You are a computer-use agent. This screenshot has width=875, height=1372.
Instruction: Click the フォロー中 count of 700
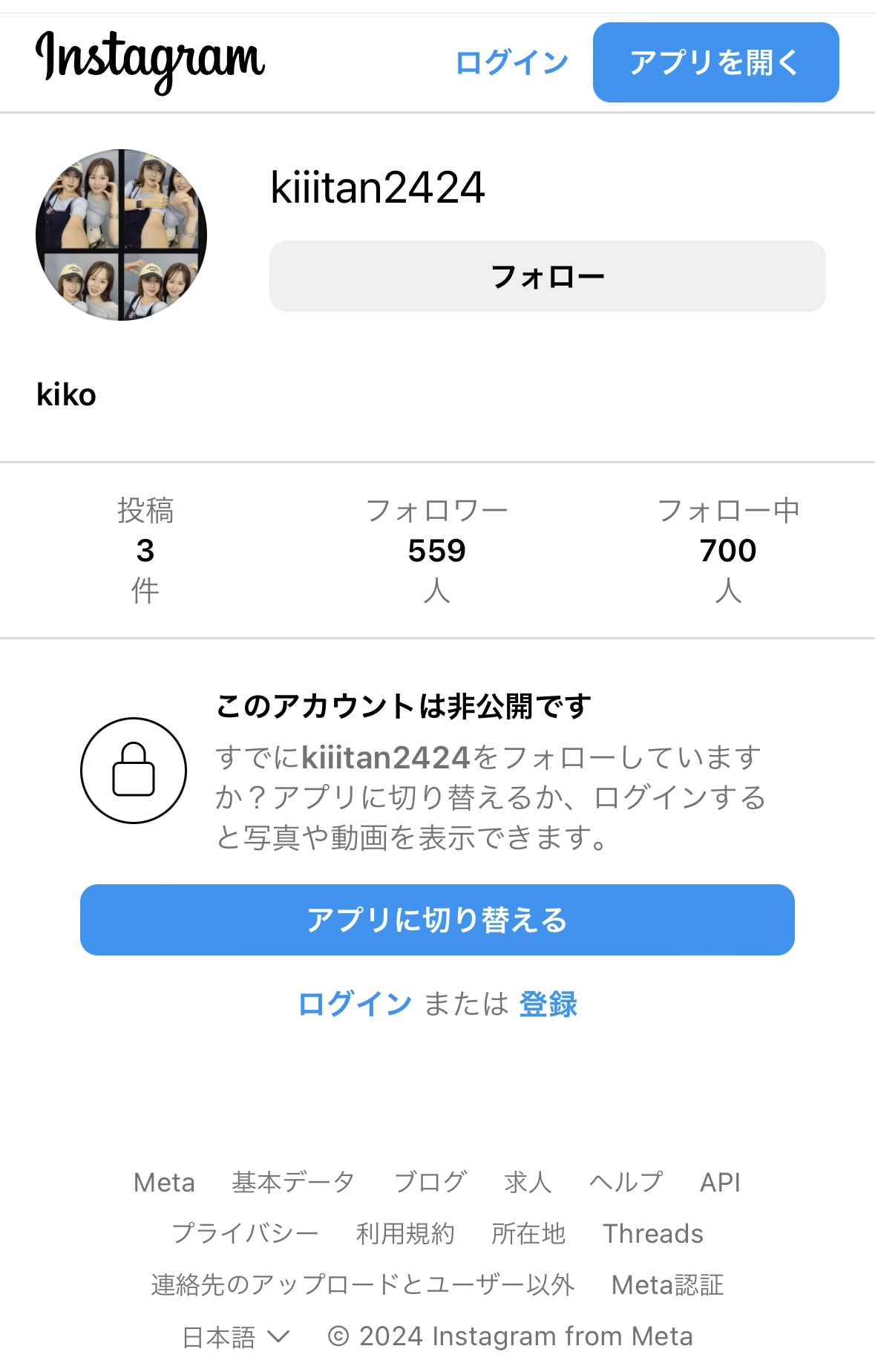(x=728, y=551)
